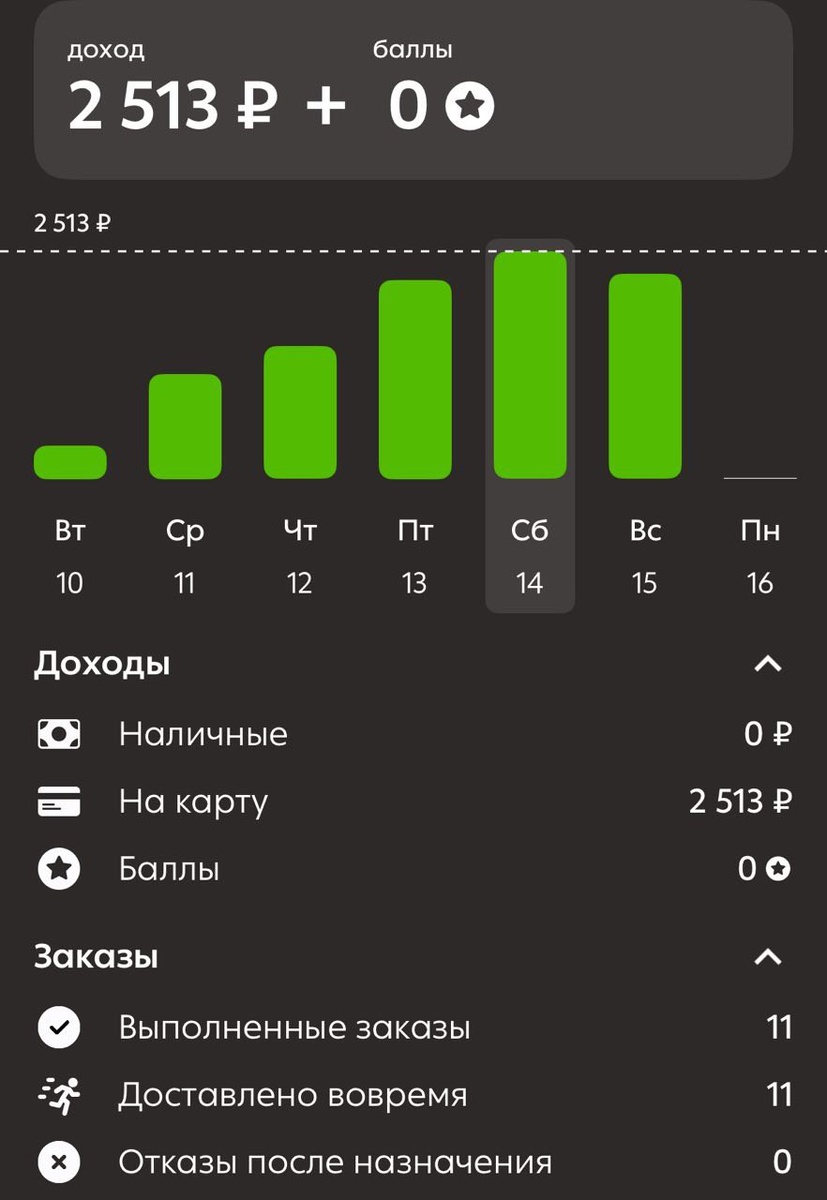
Task: Collapse the Заказы section
Action: pos(768,956)
